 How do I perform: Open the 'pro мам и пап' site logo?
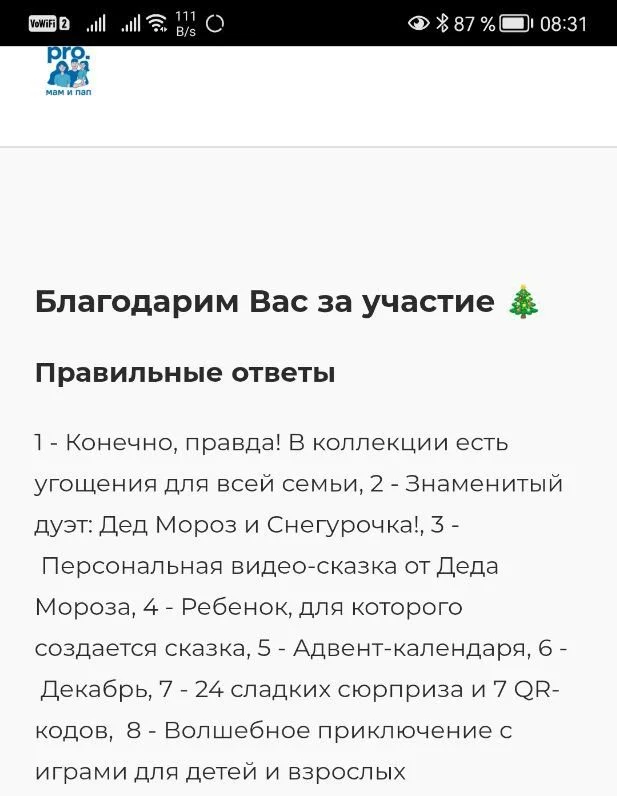click(x=69, y=71)
